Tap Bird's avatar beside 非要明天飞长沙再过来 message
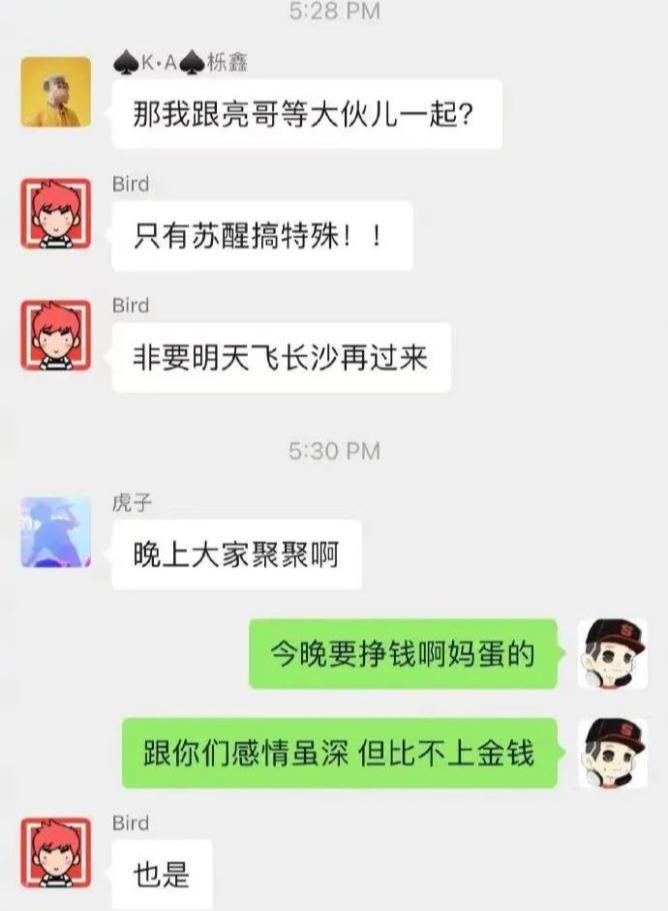 tap(56, 335)
